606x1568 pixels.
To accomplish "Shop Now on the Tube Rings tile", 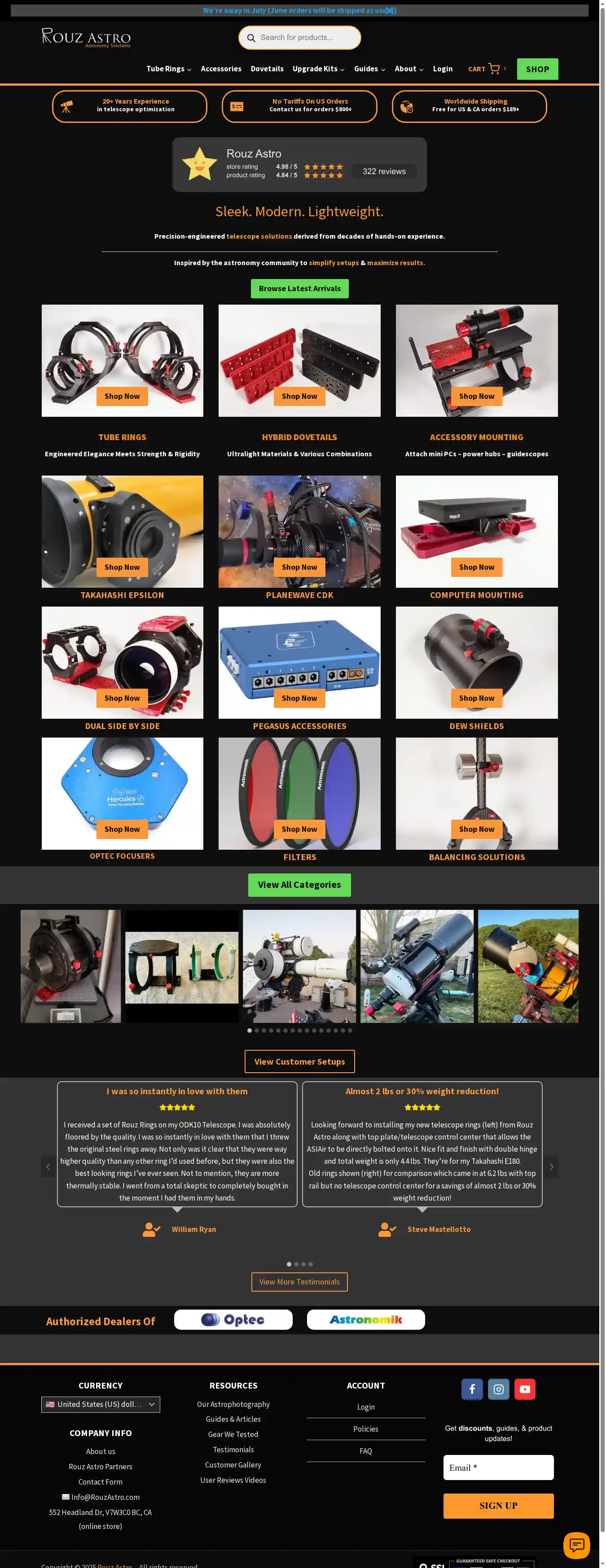I will pos(122,396).
